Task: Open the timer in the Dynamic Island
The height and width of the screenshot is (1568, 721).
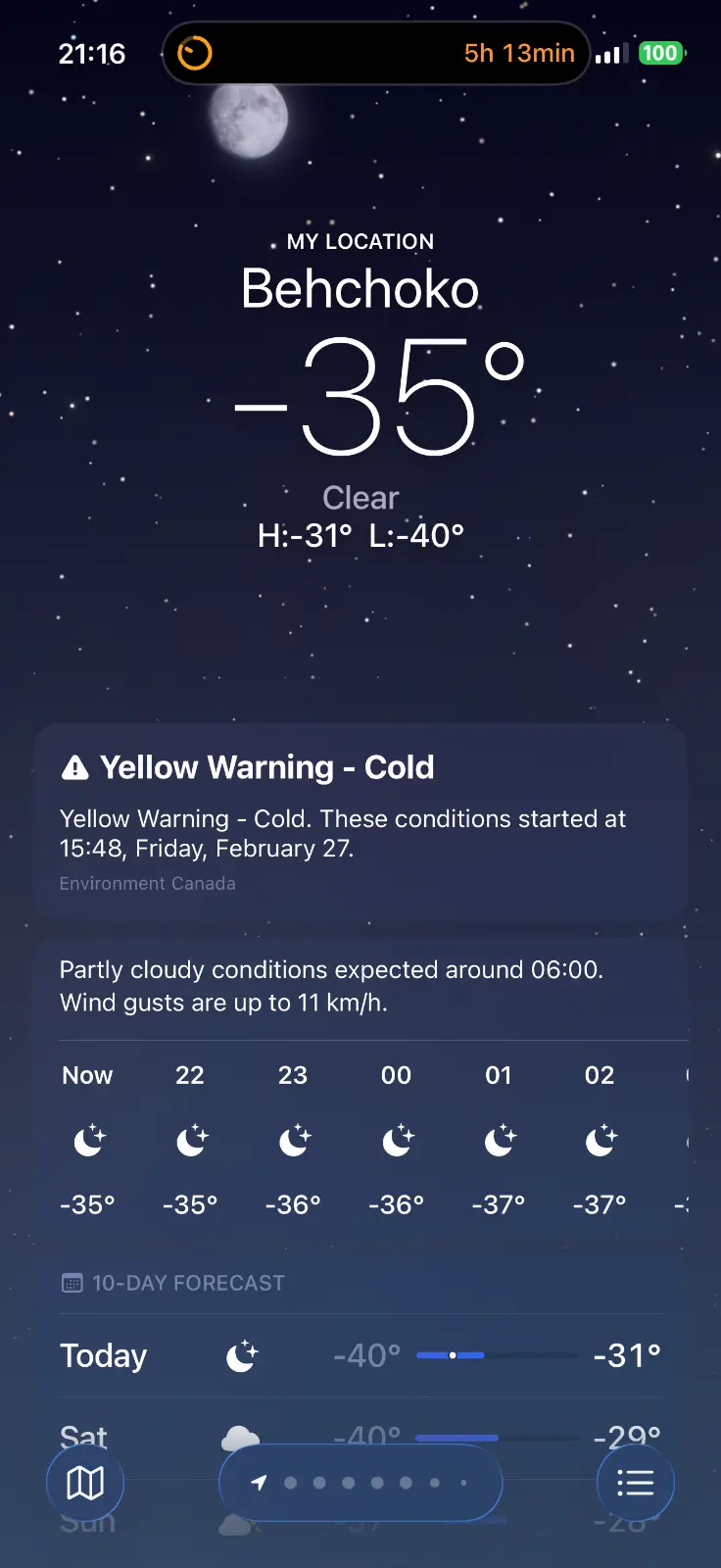Action: pyautogui.click(x=375, y=53)
